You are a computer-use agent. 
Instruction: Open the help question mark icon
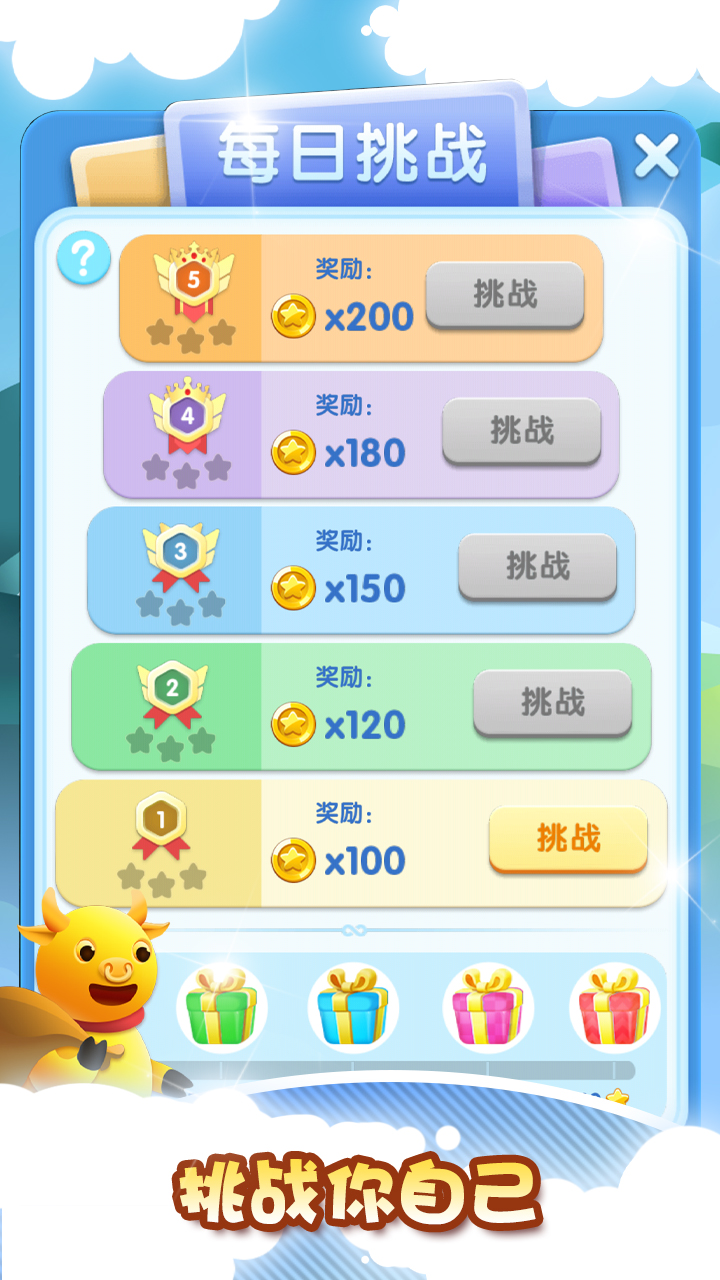[x=84, y=259]
